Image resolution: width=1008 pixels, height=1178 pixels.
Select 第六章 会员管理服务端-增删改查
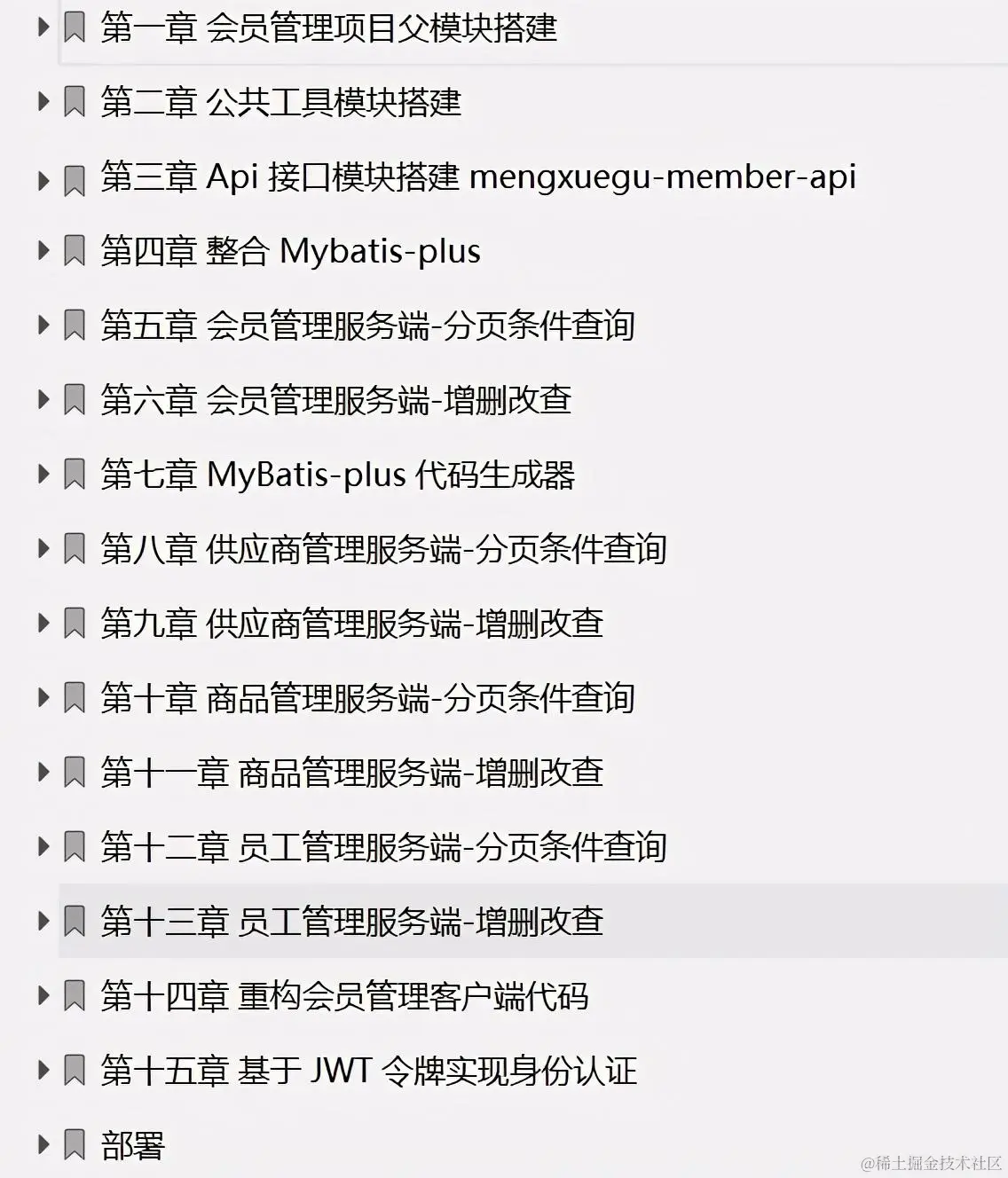(335, 401)
